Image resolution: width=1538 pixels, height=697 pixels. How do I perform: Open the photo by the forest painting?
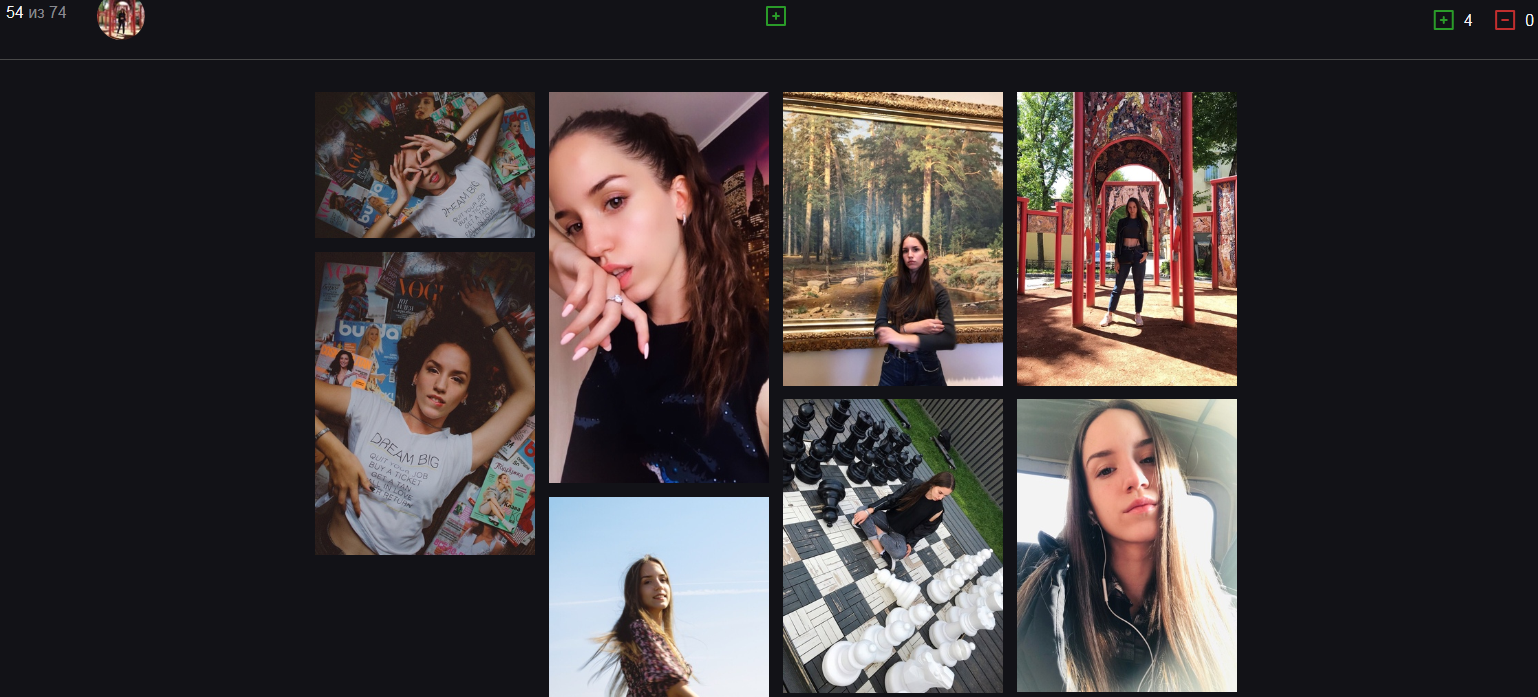892,239
